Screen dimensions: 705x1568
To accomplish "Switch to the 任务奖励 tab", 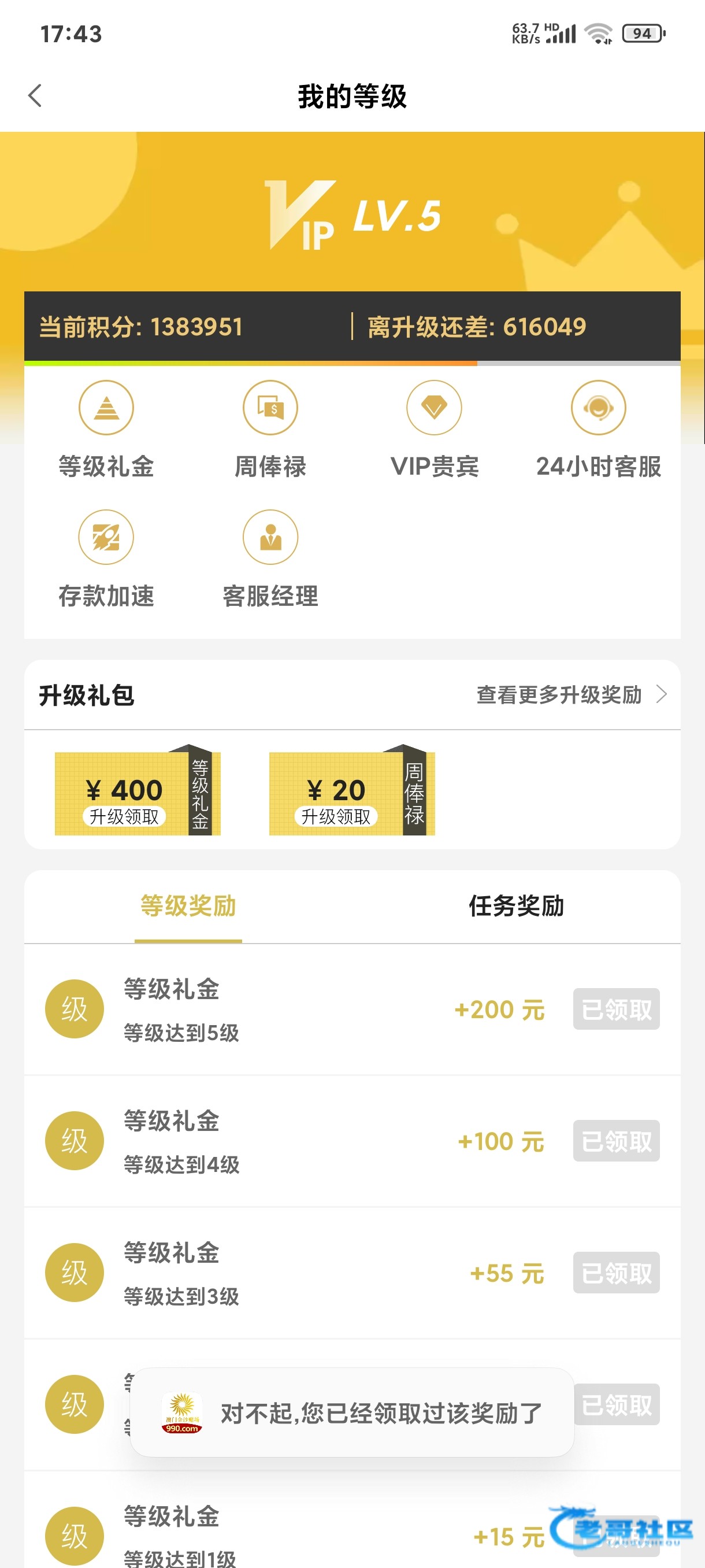I will [x=516, y=906].
